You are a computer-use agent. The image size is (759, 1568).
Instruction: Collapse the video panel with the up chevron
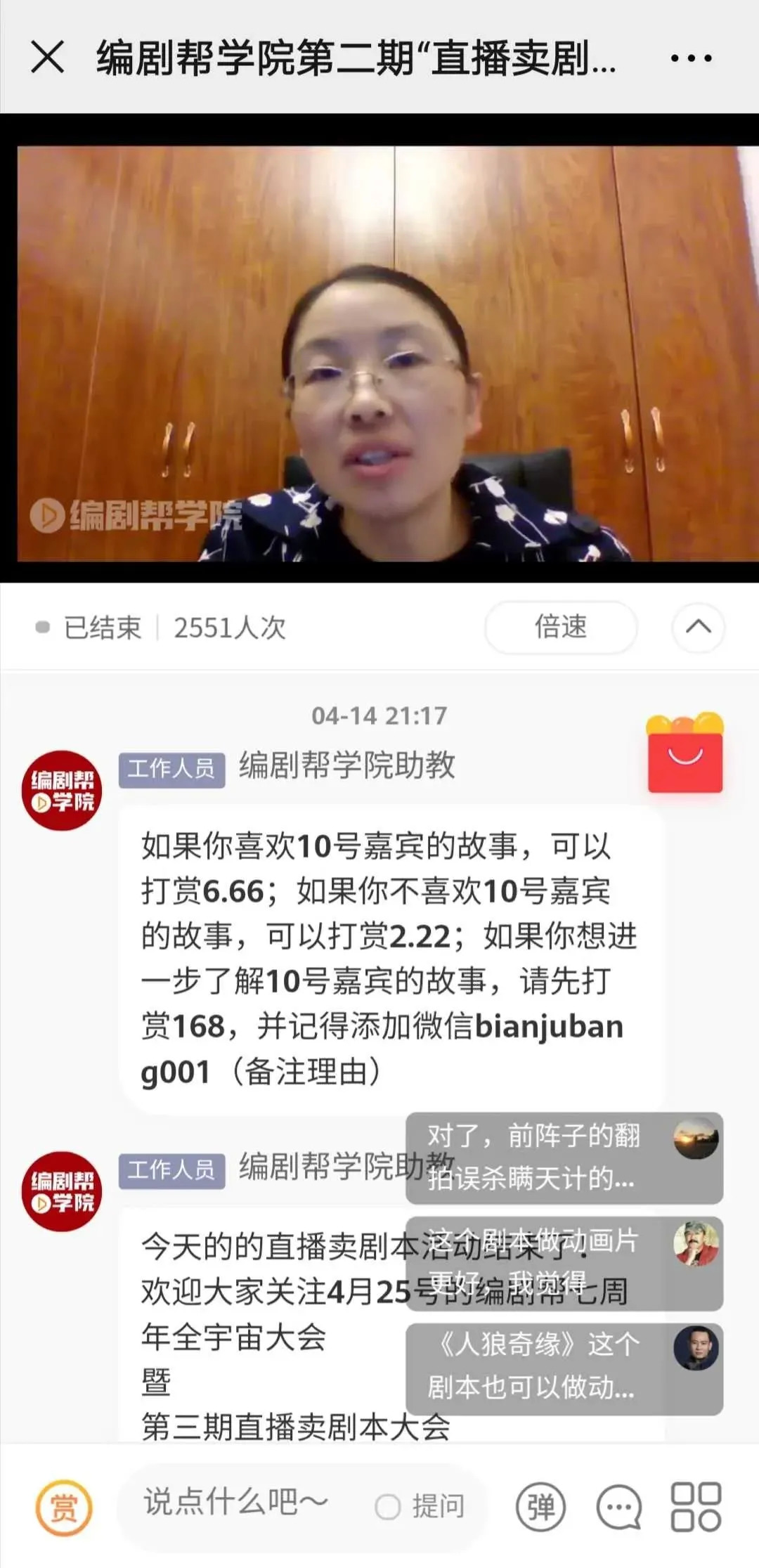(x=698, y=627)
